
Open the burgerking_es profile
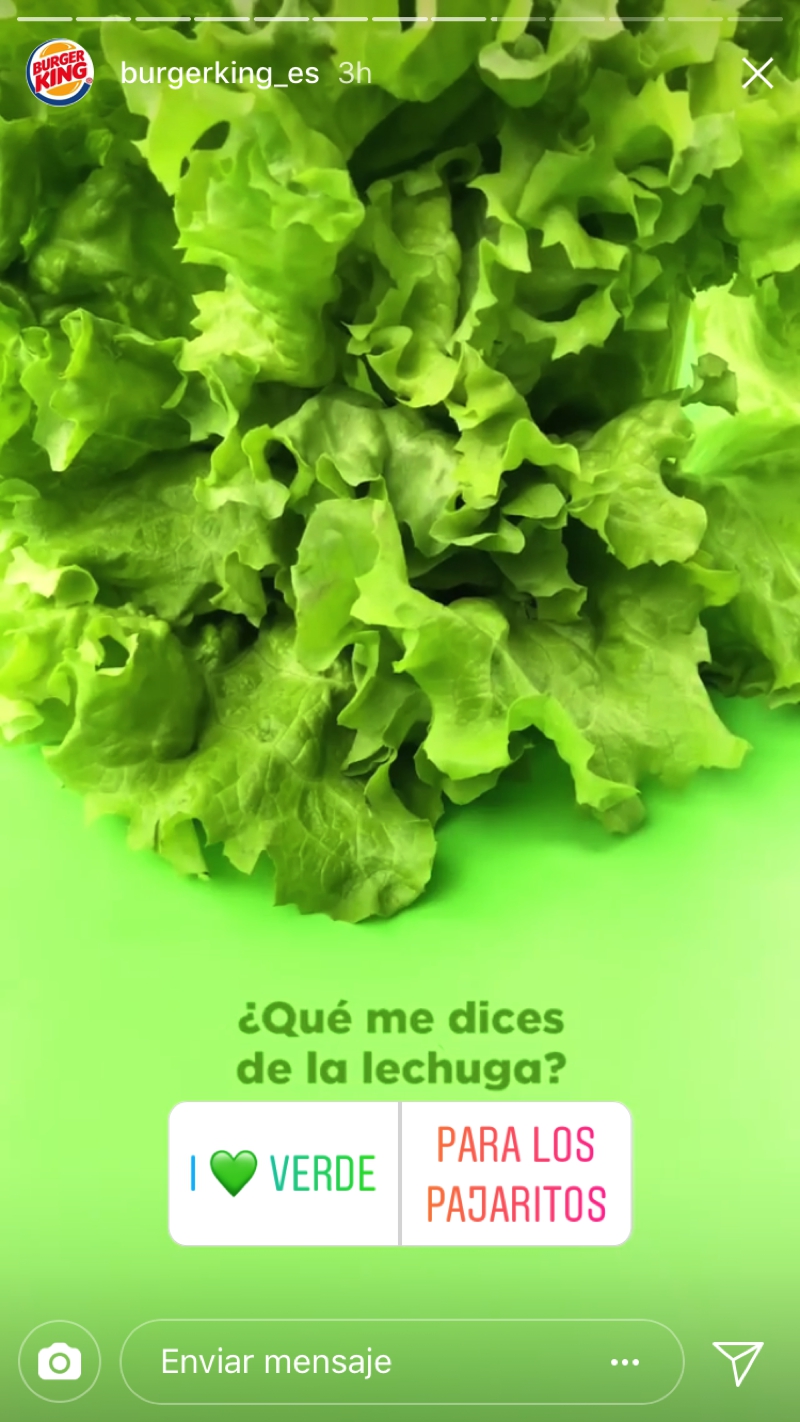(219, 73)
